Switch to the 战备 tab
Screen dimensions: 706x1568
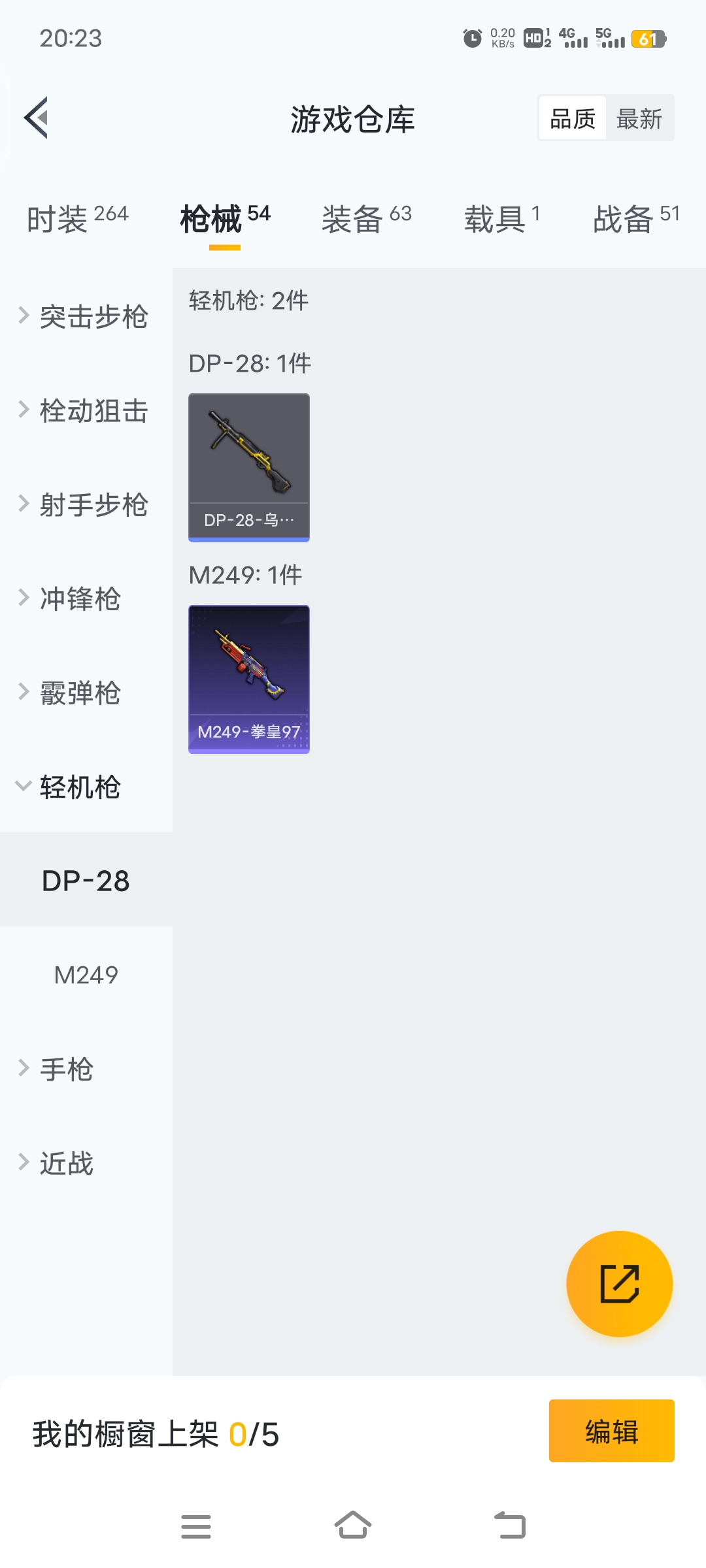(635, 219)
